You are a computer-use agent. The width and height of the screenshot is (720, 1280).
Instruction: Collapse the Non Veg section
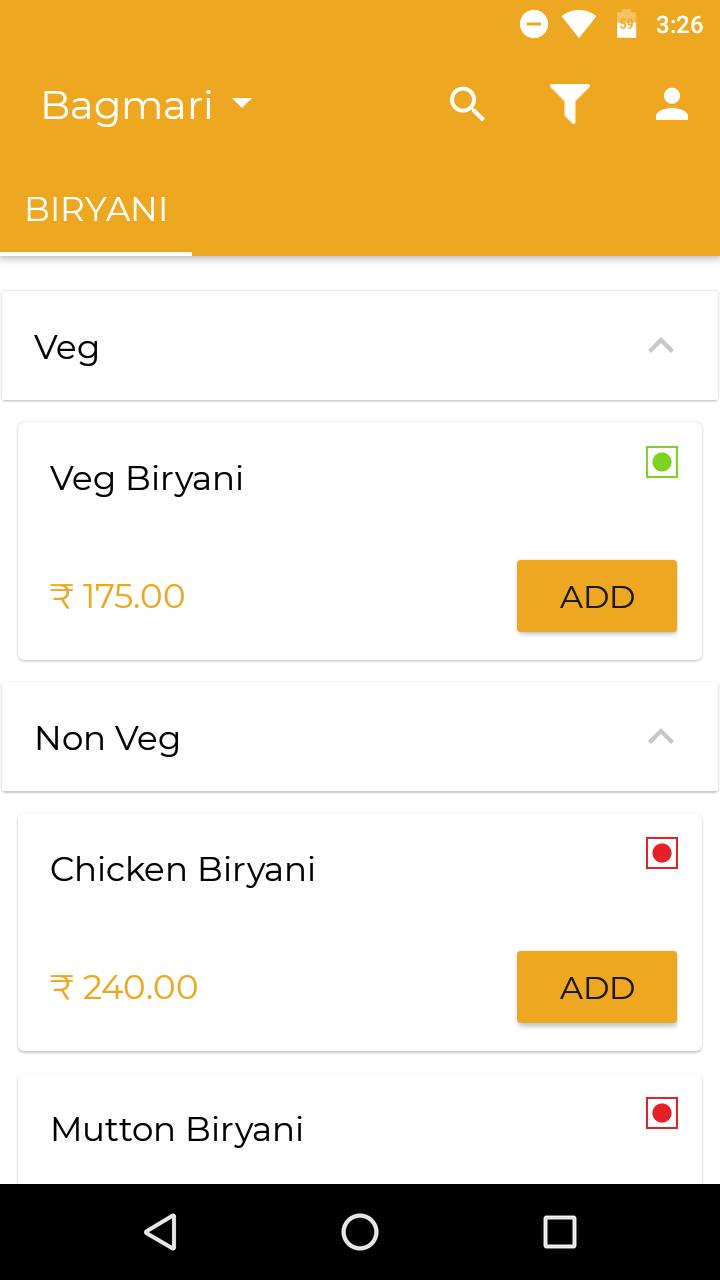tap(360, 737)
